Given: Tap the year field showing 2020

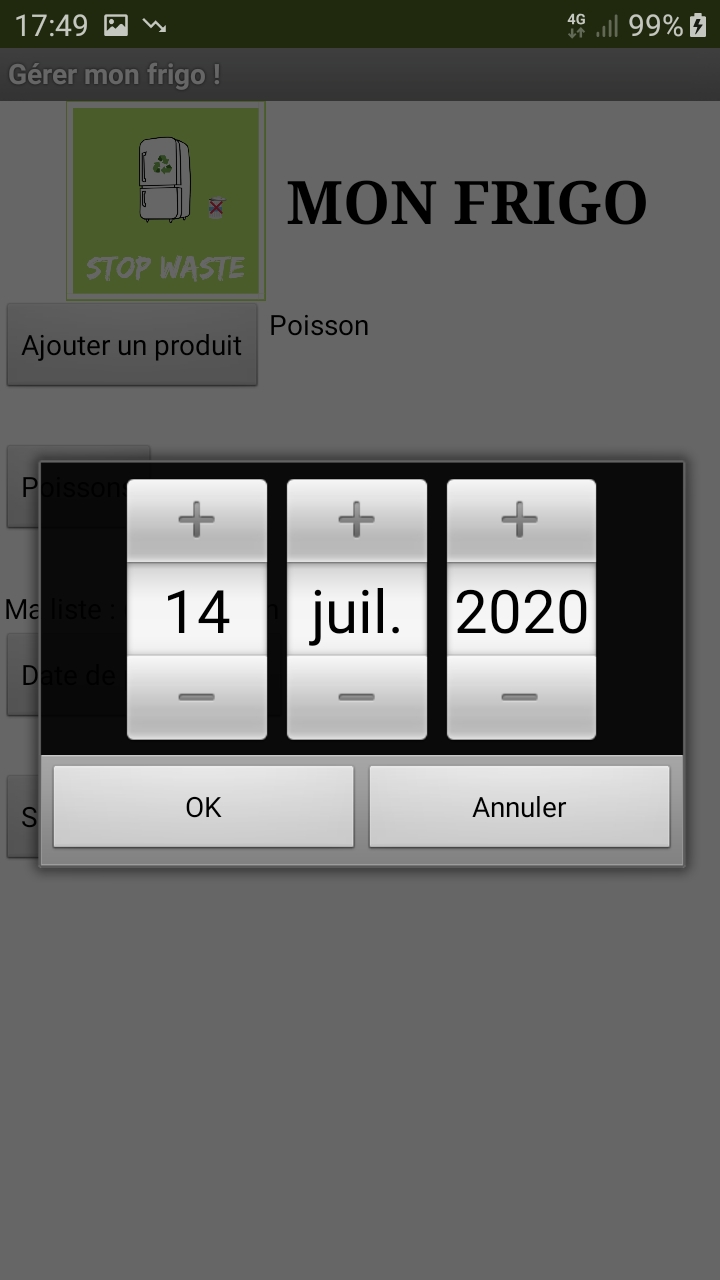Looking at the screenshot, I should (x=521, y=609).
